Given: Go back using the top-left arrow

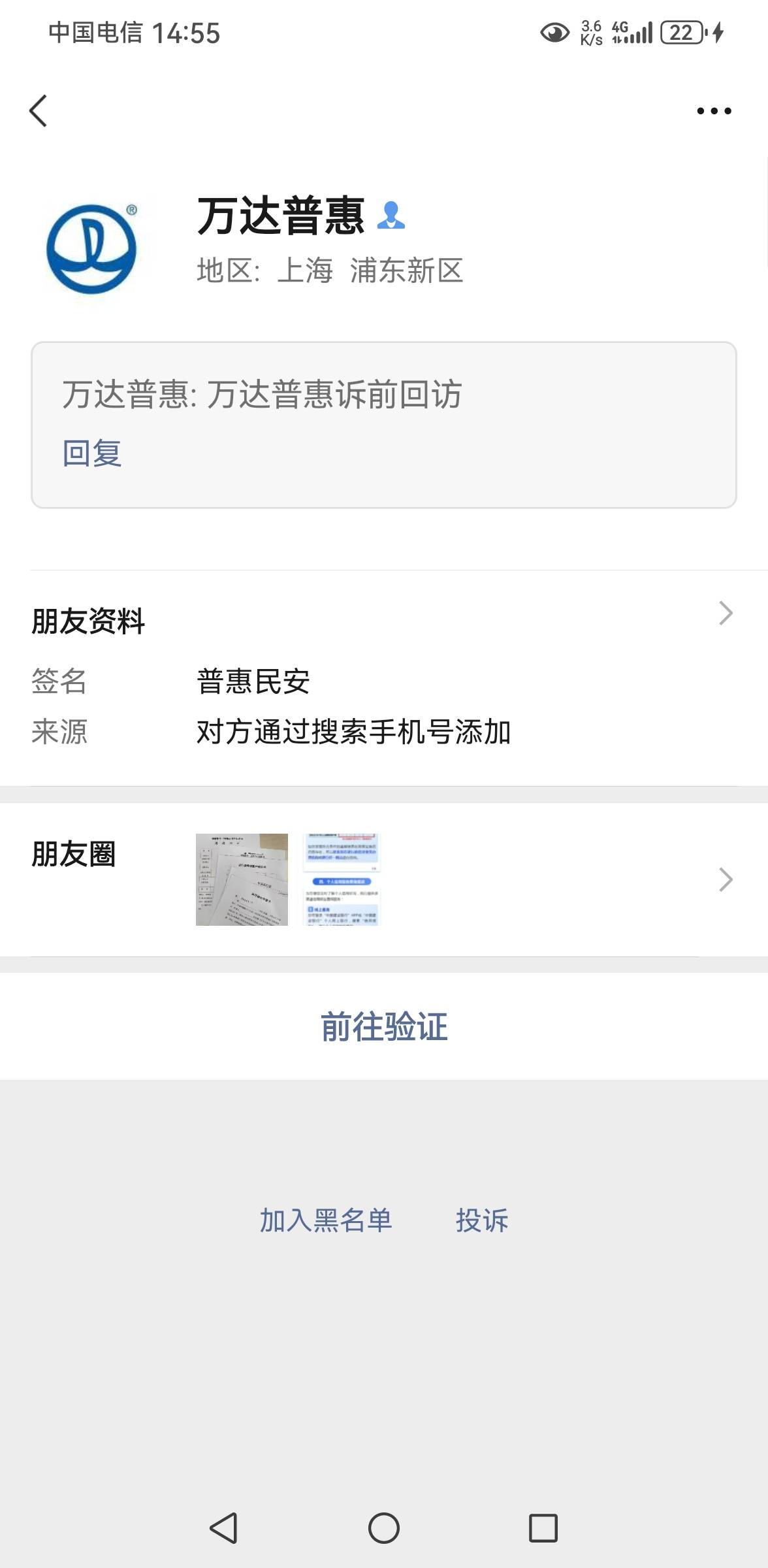Looking at the screenshot, I should pos(39,110).
